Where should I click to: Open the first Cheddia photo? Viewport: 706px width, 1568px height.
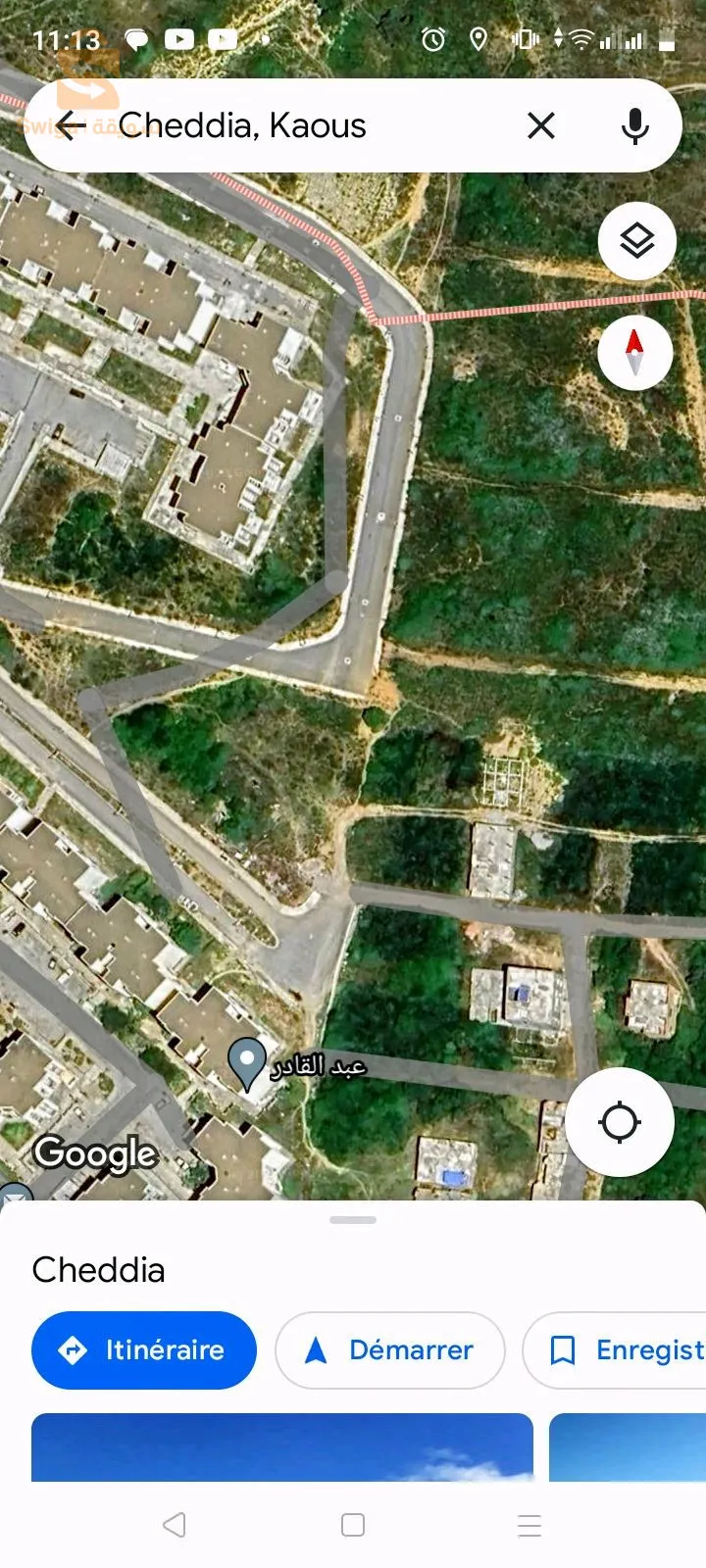click(282, 1446)
